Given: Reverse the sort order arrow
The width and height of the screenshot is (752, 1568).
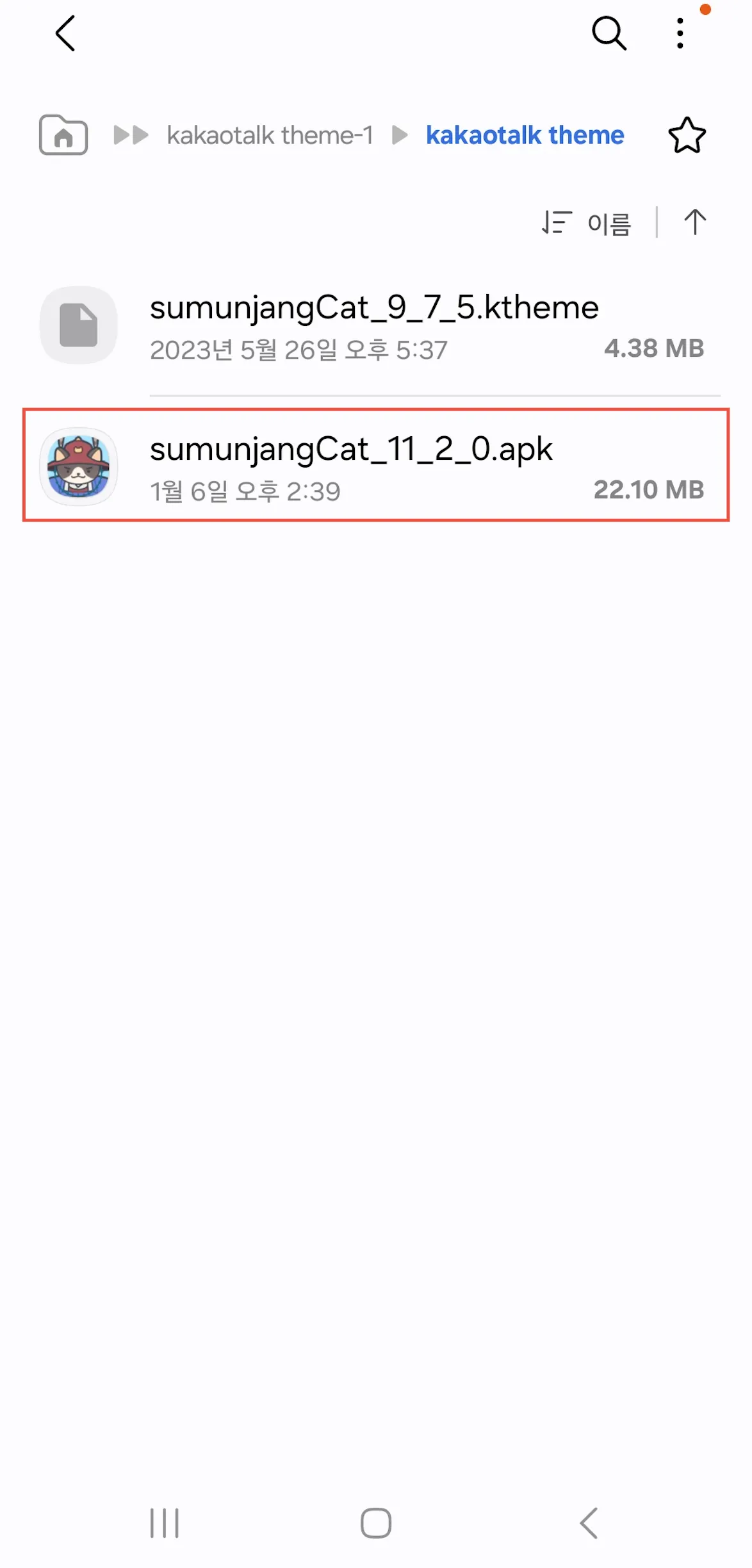Looking at the screenshot, I should click(x=694, y=223).
